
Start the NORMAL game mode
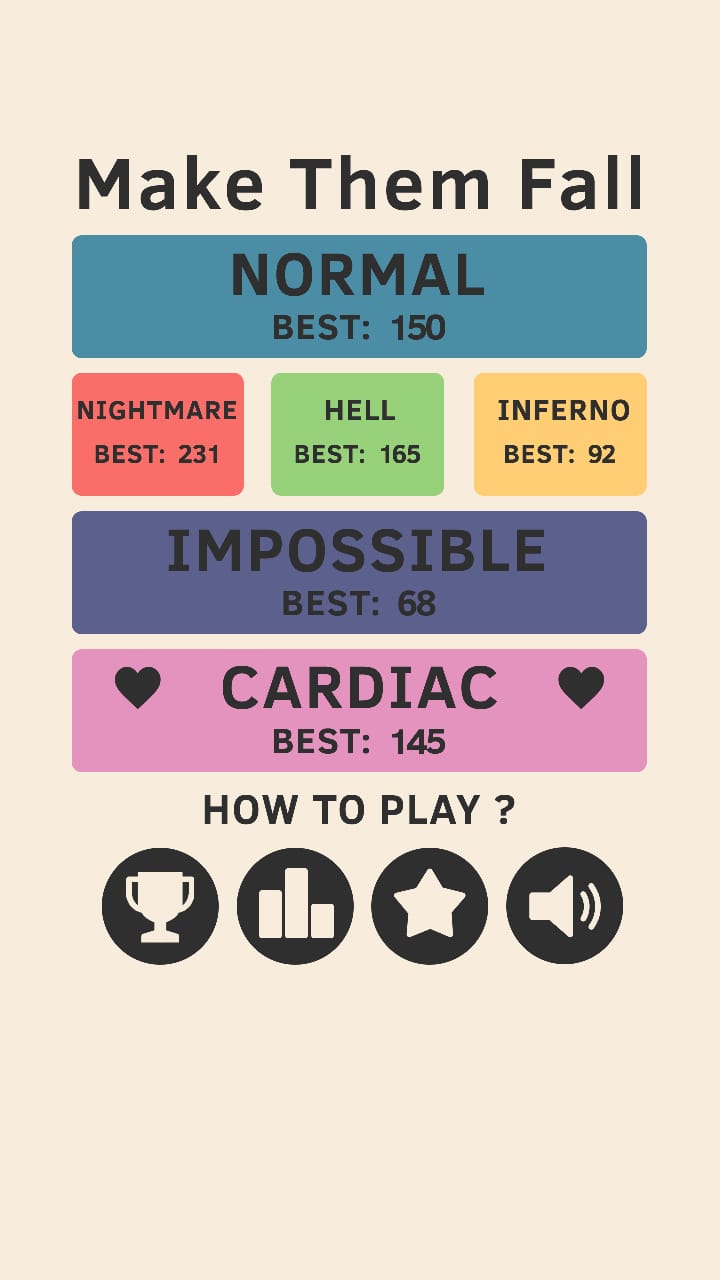click(x=359, y=296)
